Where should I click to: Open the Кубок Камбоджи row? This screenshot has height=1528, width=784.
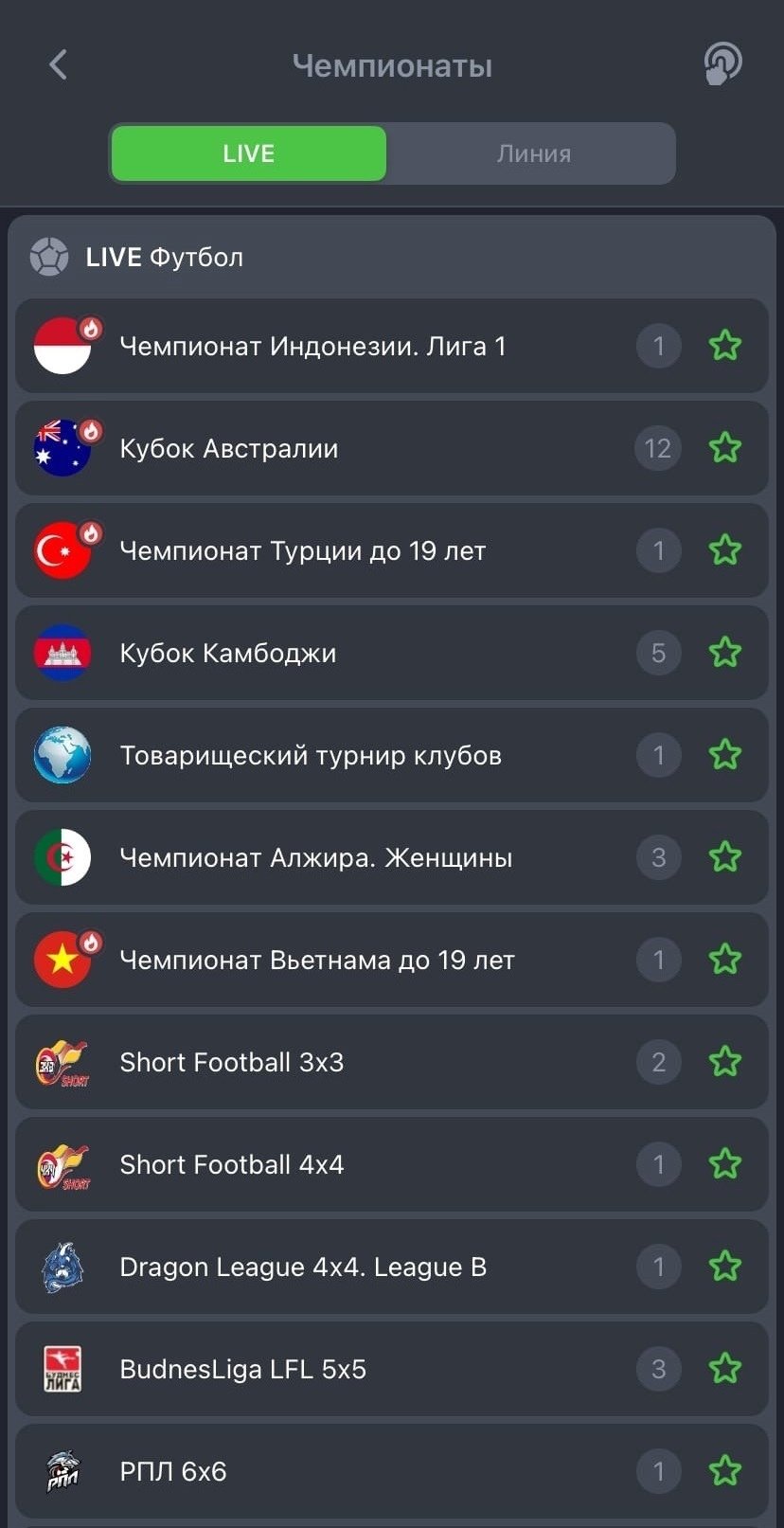(228, 654)
